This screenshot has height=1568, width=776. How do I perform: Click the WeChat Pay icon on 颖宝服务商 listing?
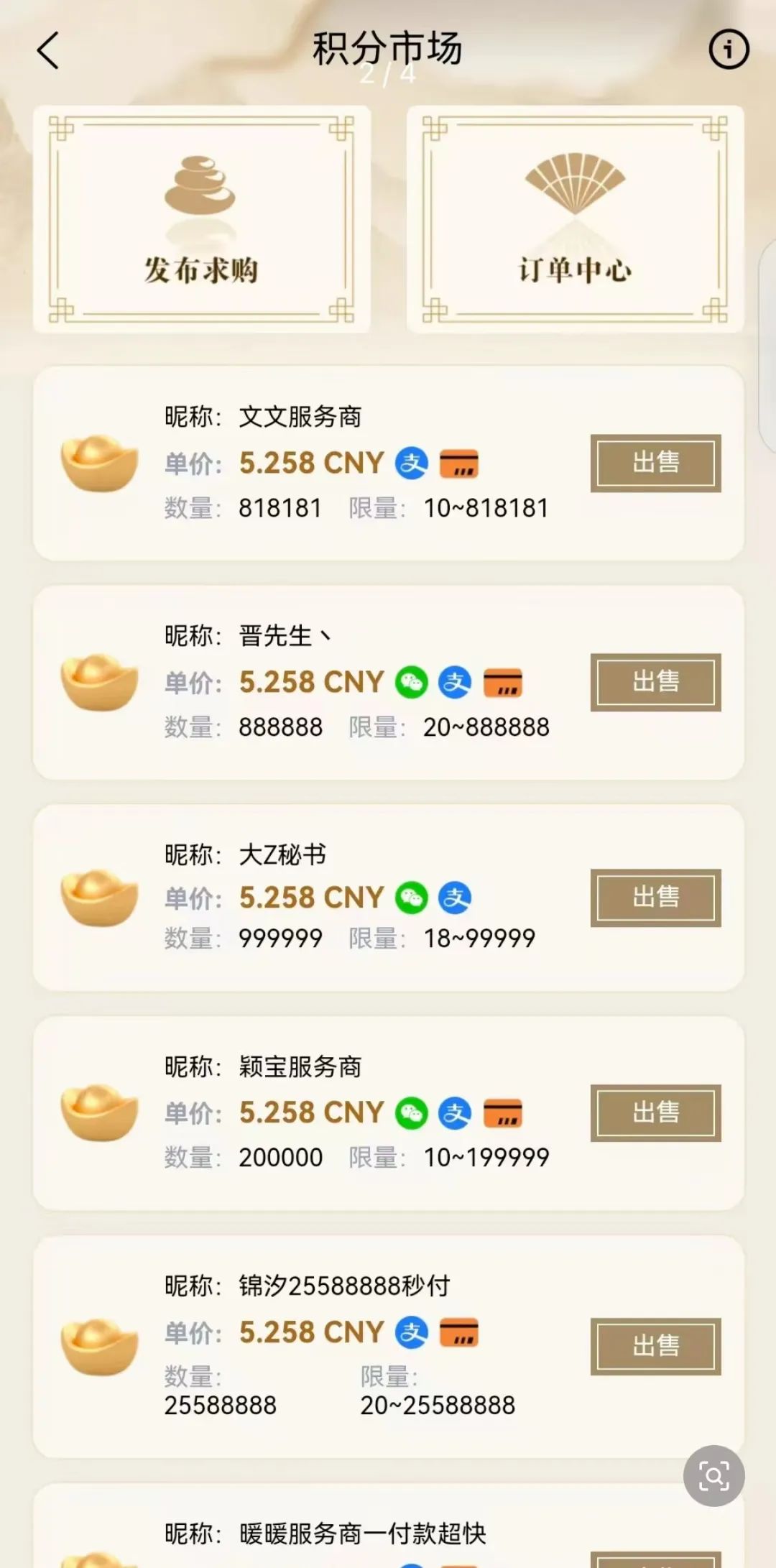[x=412, y=1112]
